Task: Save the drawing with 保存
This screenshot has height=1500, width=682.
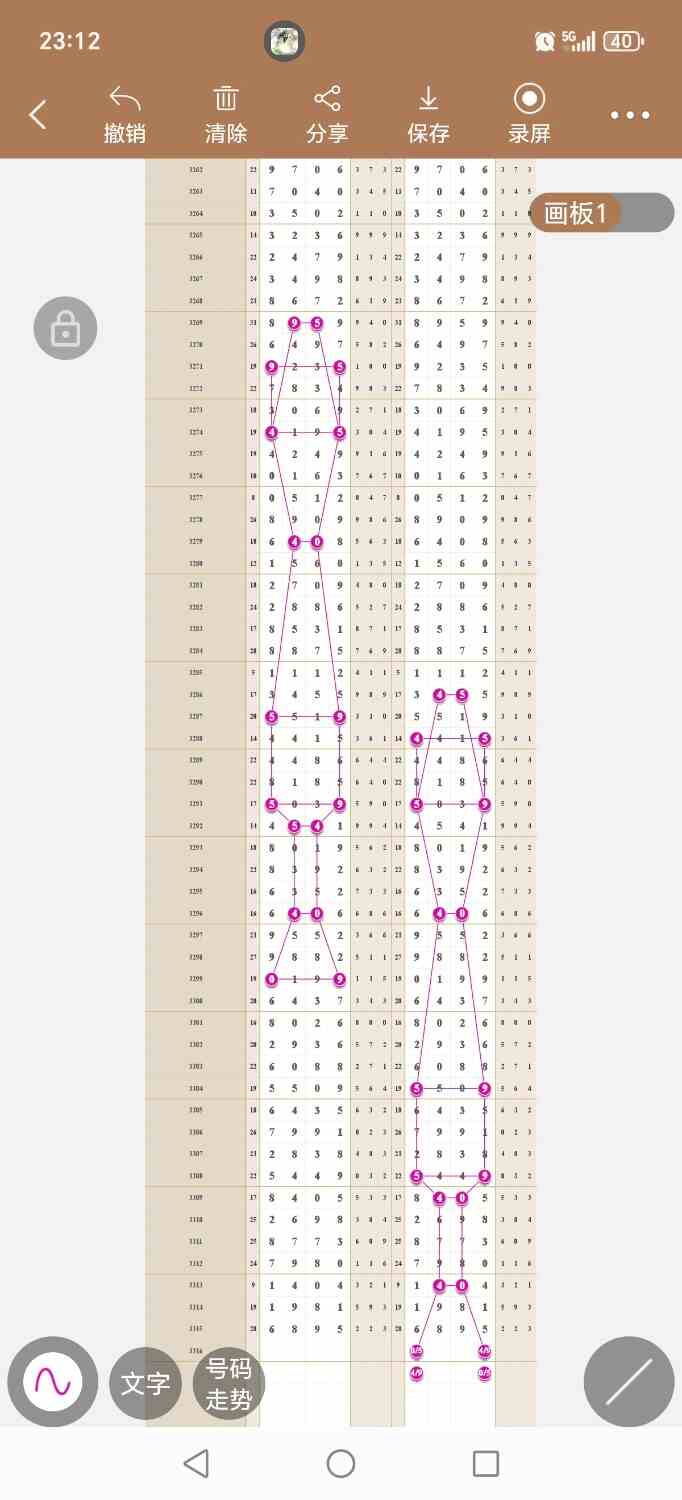Action: [428, 115]
